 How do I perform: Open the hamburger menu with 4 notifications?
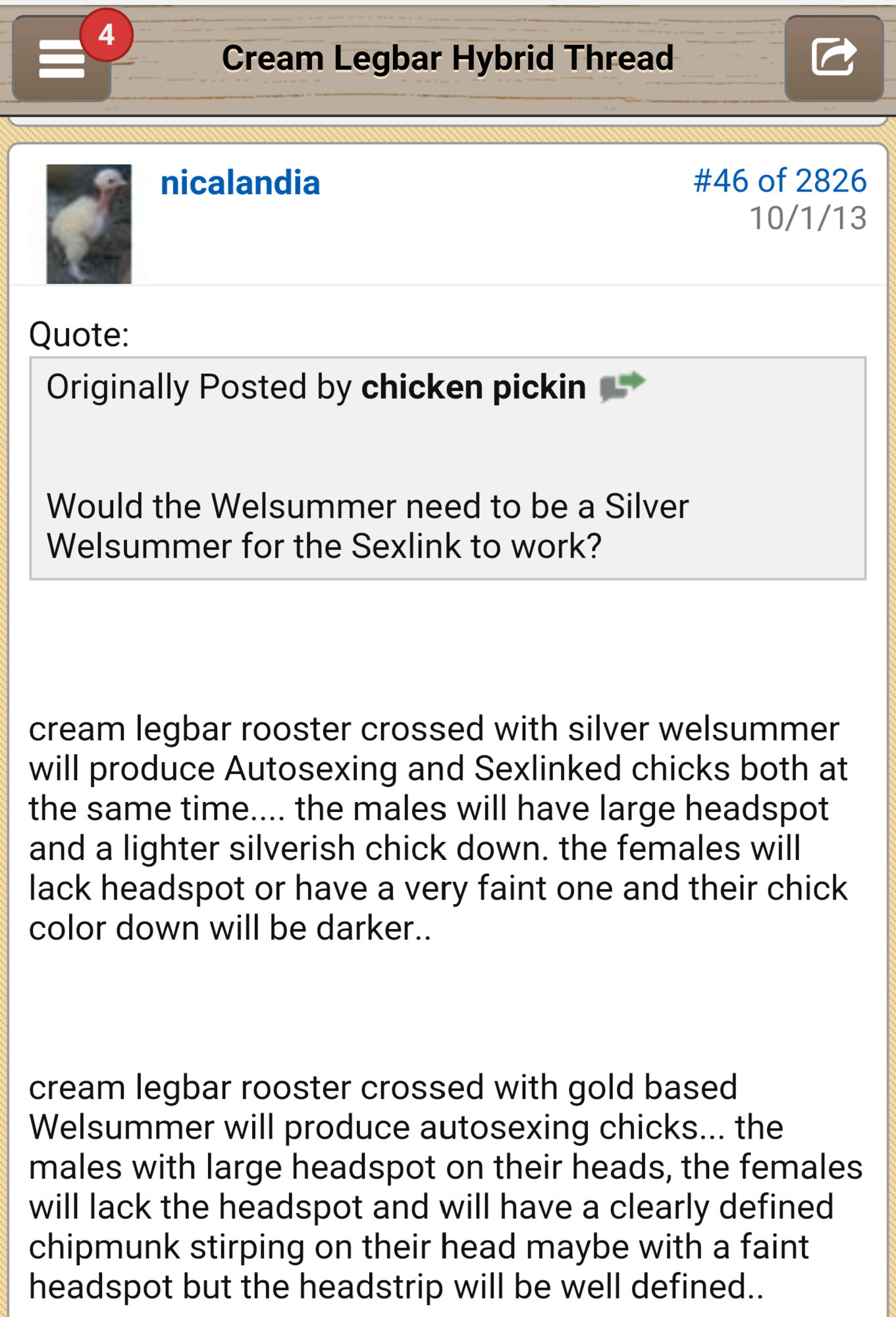tap(61, 59)
